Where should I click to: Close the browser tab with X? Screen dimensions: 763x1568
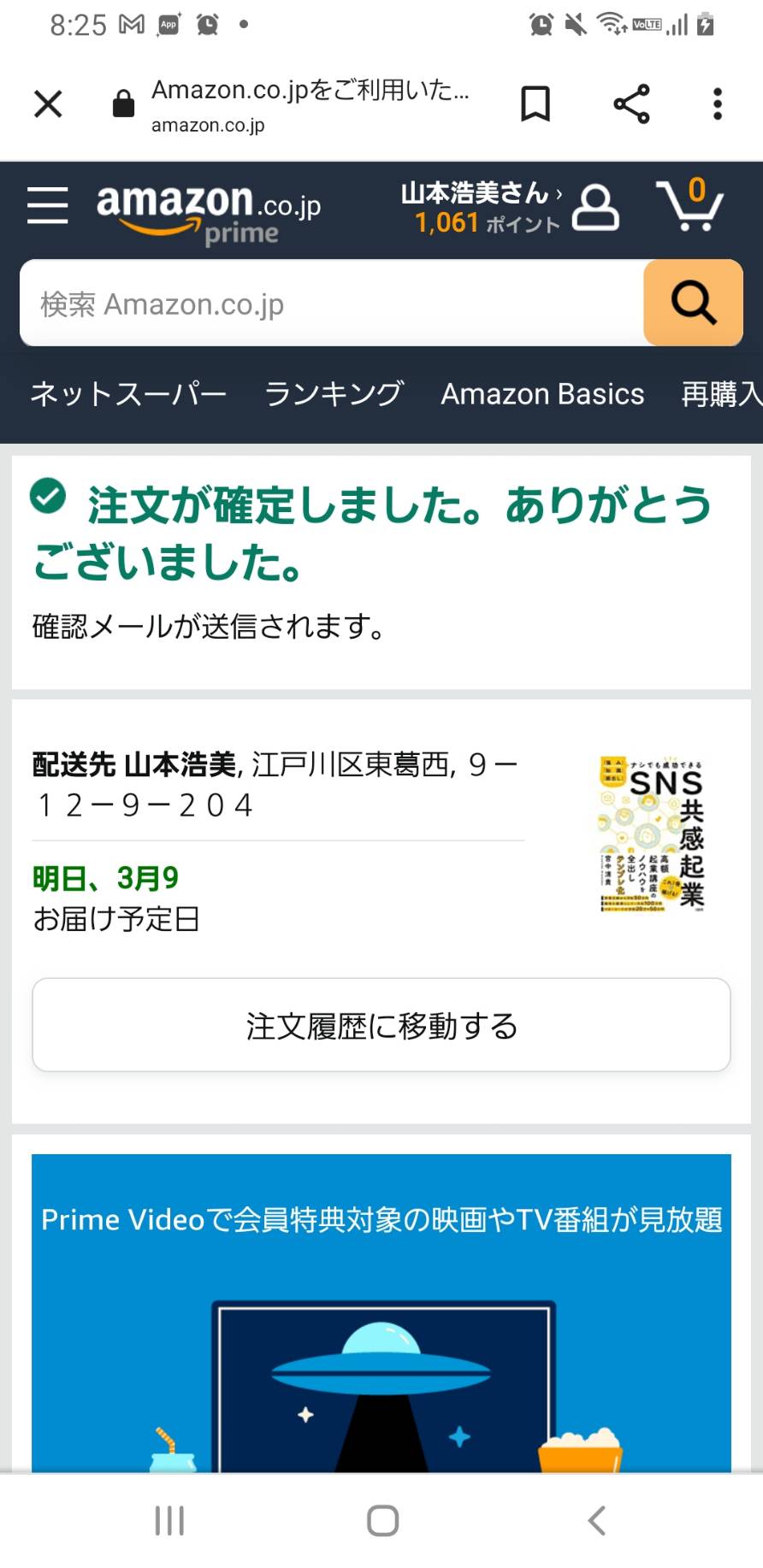coord(48,104)
